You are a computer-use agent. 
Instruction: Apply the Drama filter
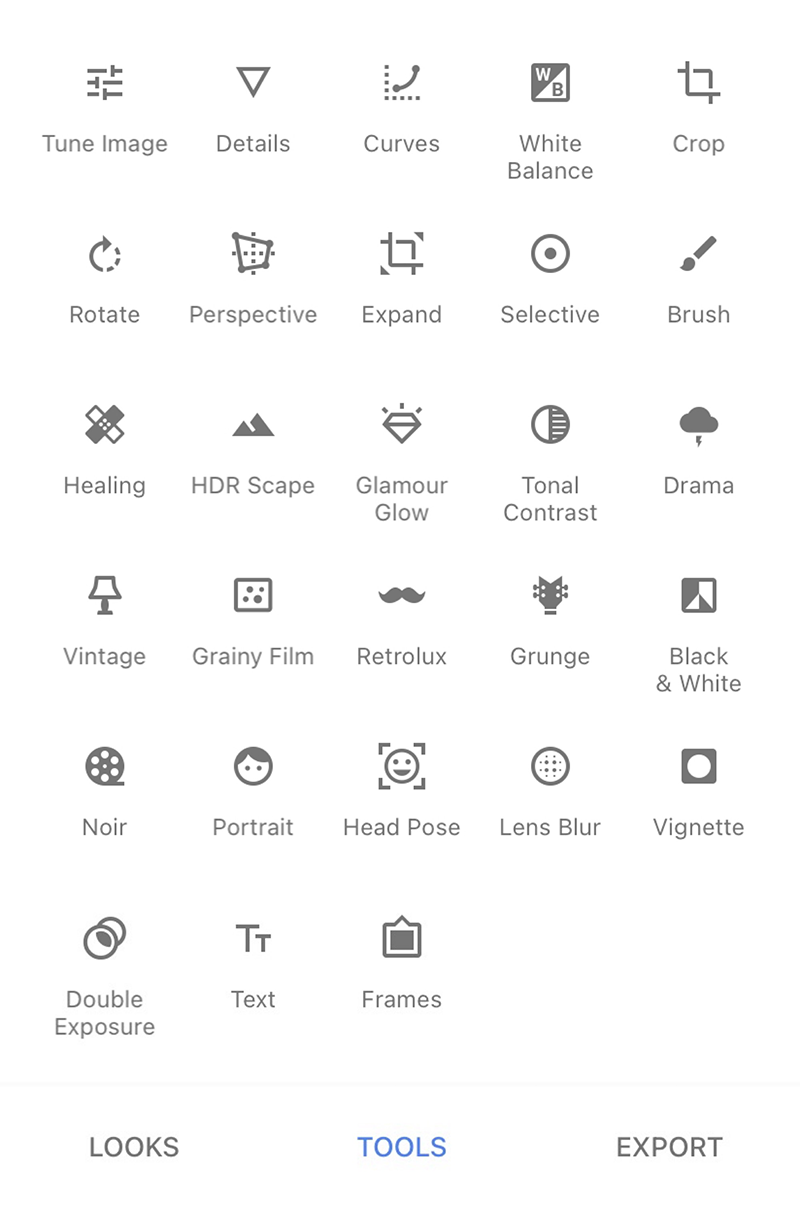point(698,447)
